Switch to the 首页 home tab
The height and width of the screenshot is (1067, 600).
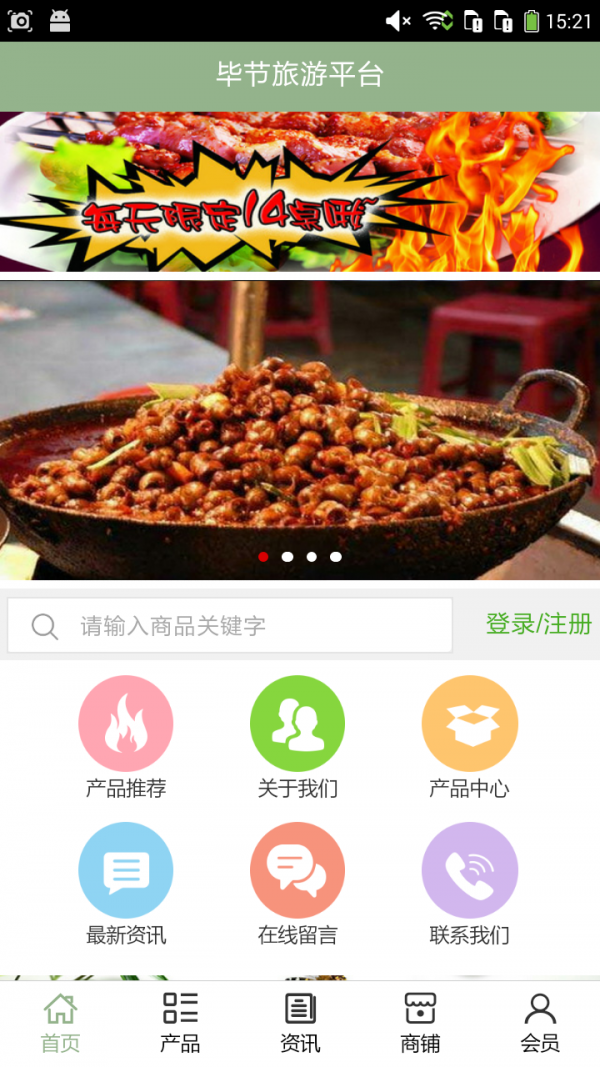click(60, 1022)
